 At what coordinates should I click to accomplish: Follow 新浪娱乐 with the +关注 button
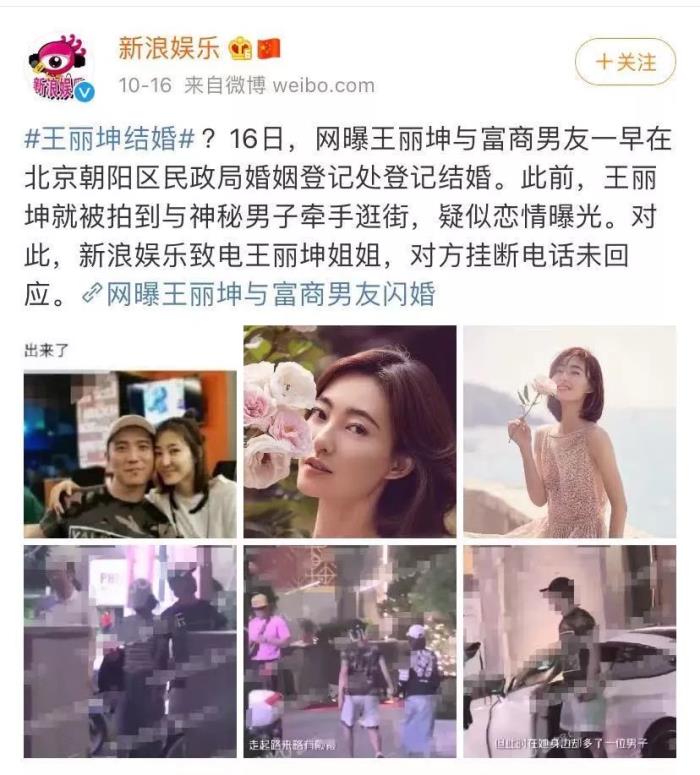pos(625,61)
